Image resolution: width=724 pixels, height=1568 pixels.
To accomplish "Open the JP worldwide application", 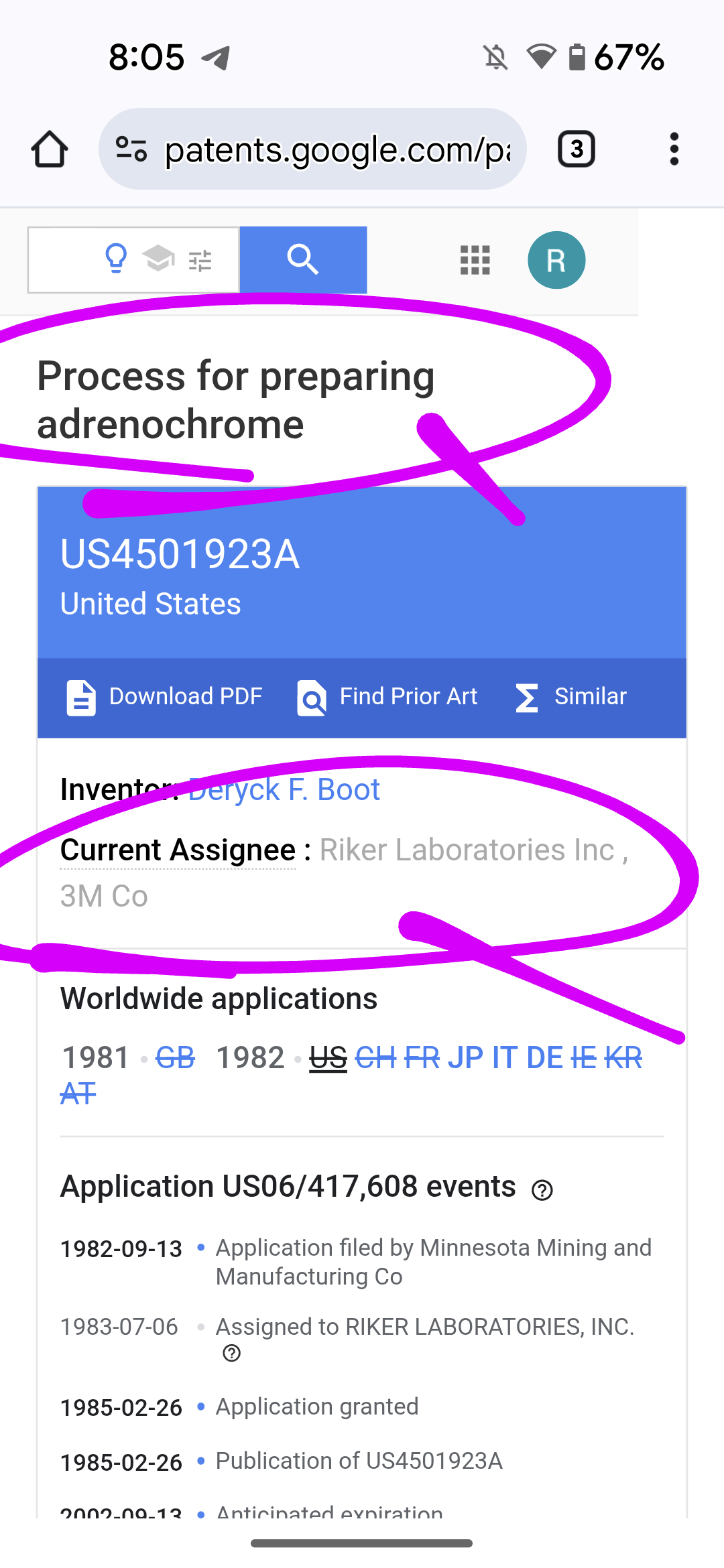I will pyautogui.click(x=465, y=1058).
